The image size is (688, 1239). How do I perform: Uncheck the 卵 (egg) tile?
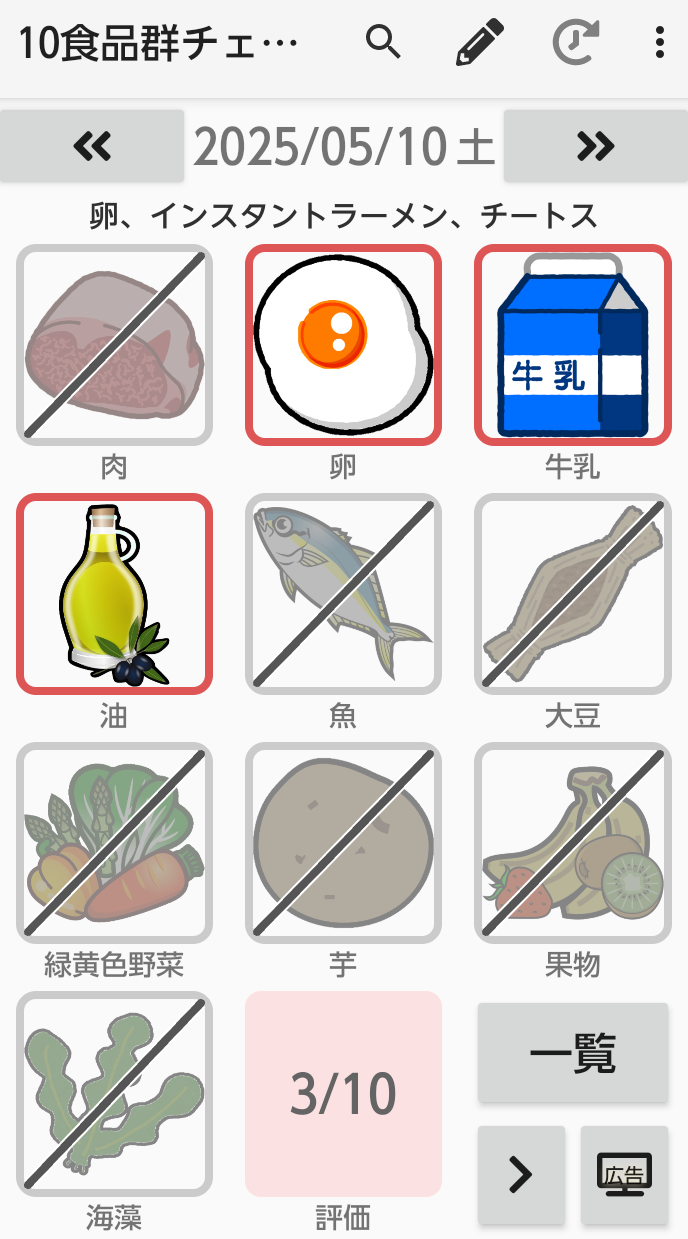(343, 345)
